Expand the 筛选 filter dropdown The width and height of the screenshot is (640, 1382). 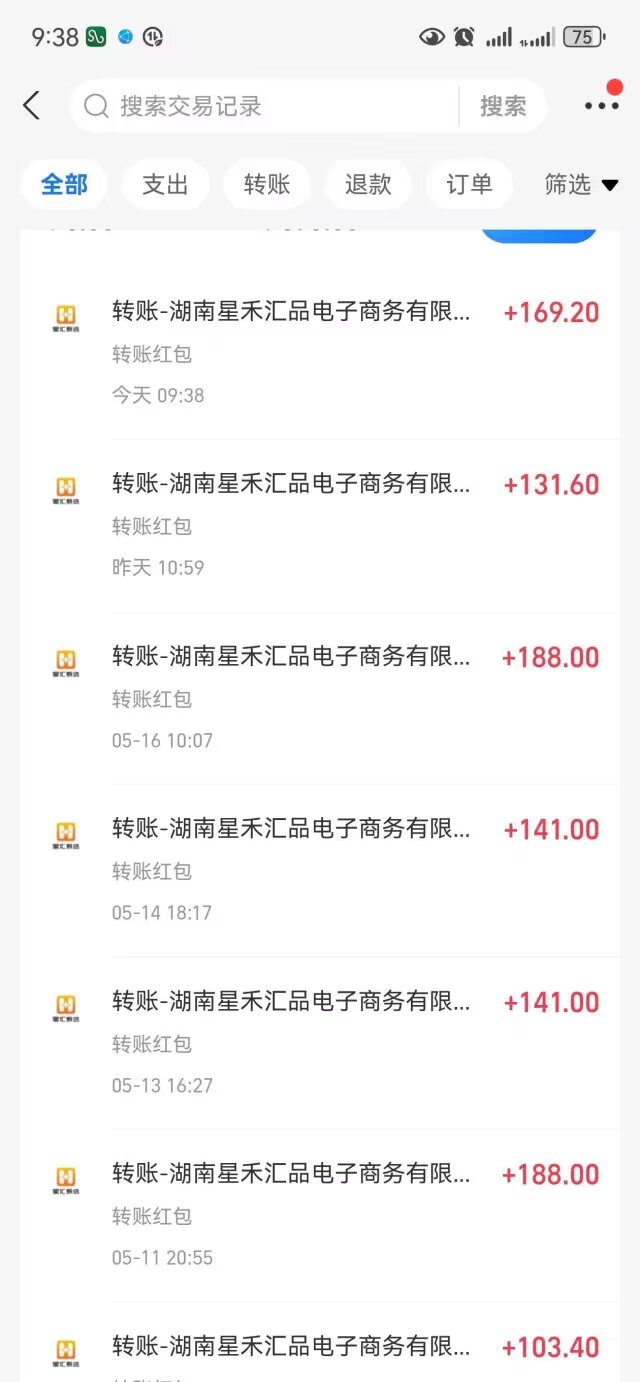tap(581, 184)
